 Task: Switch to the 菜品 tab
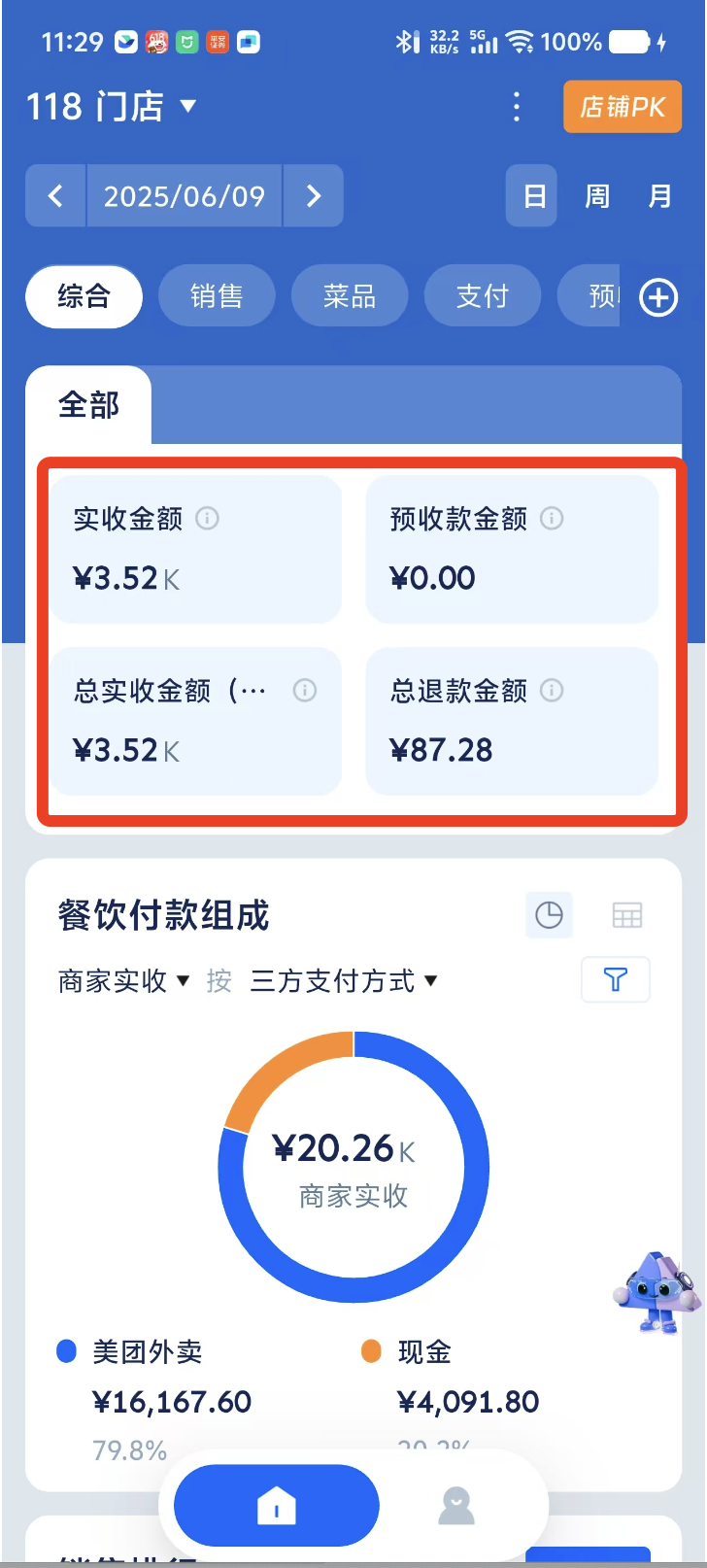point(350,296)
